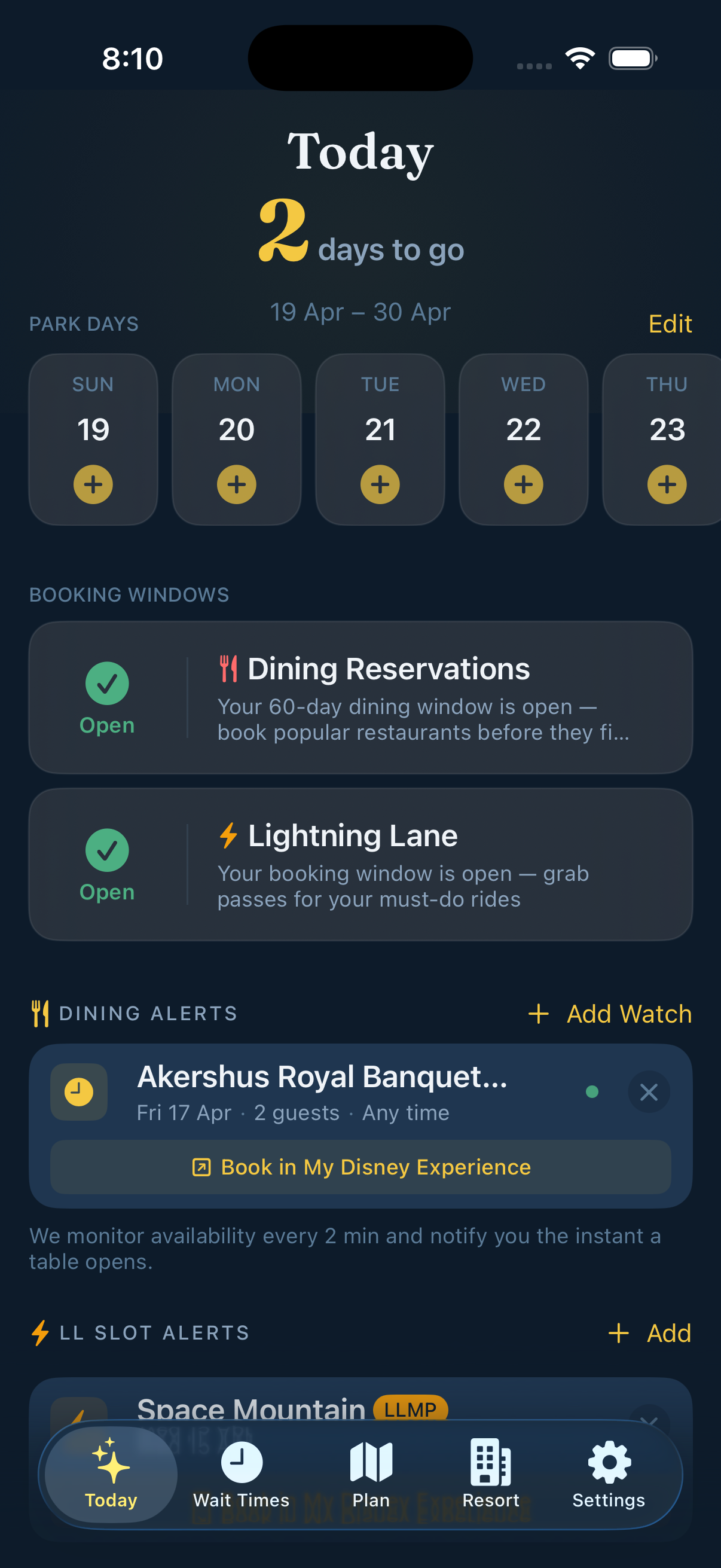This screenshot has width=721, height=1568.
Task: Click the clock icon on Akershus watch card
Action: [79, 1091]
